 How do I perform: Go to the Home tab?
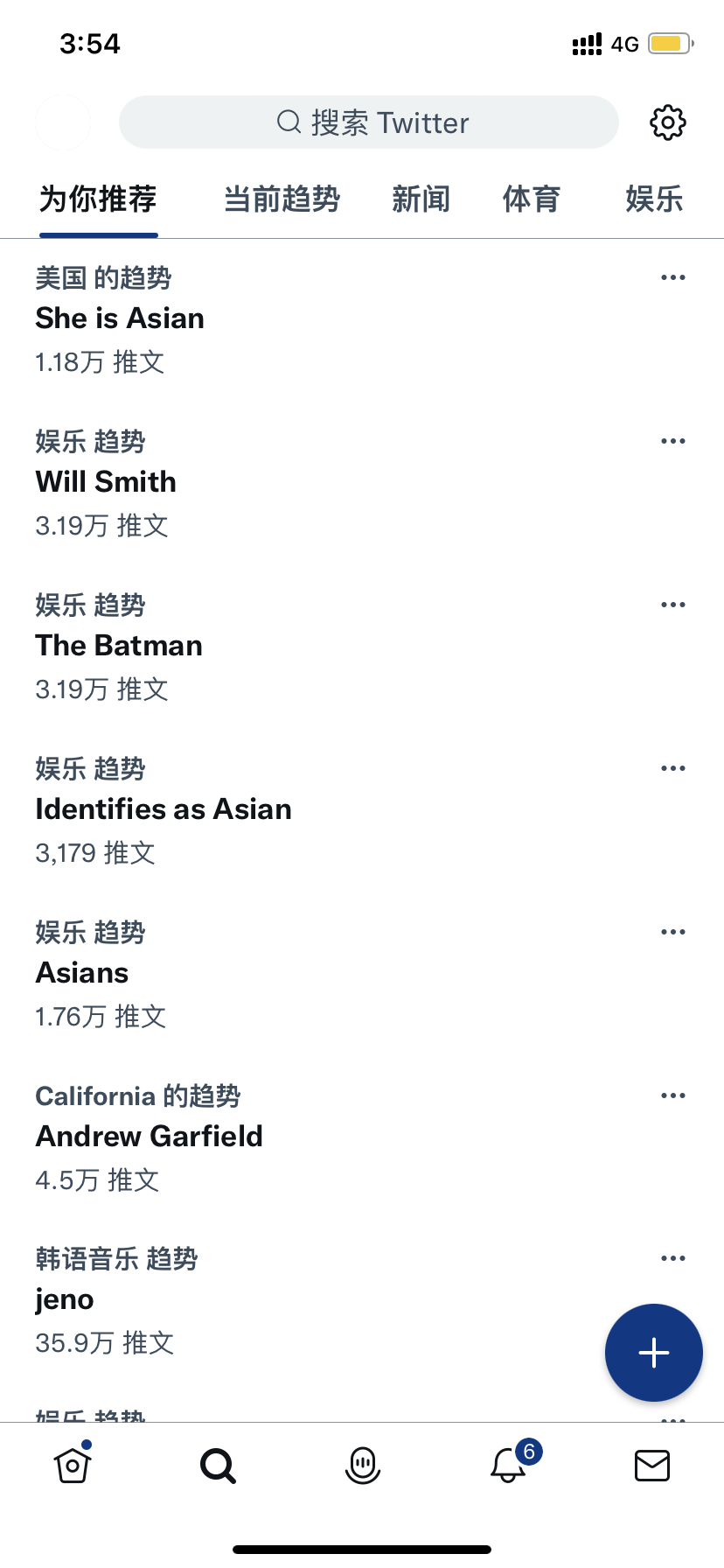(73, 1465)
